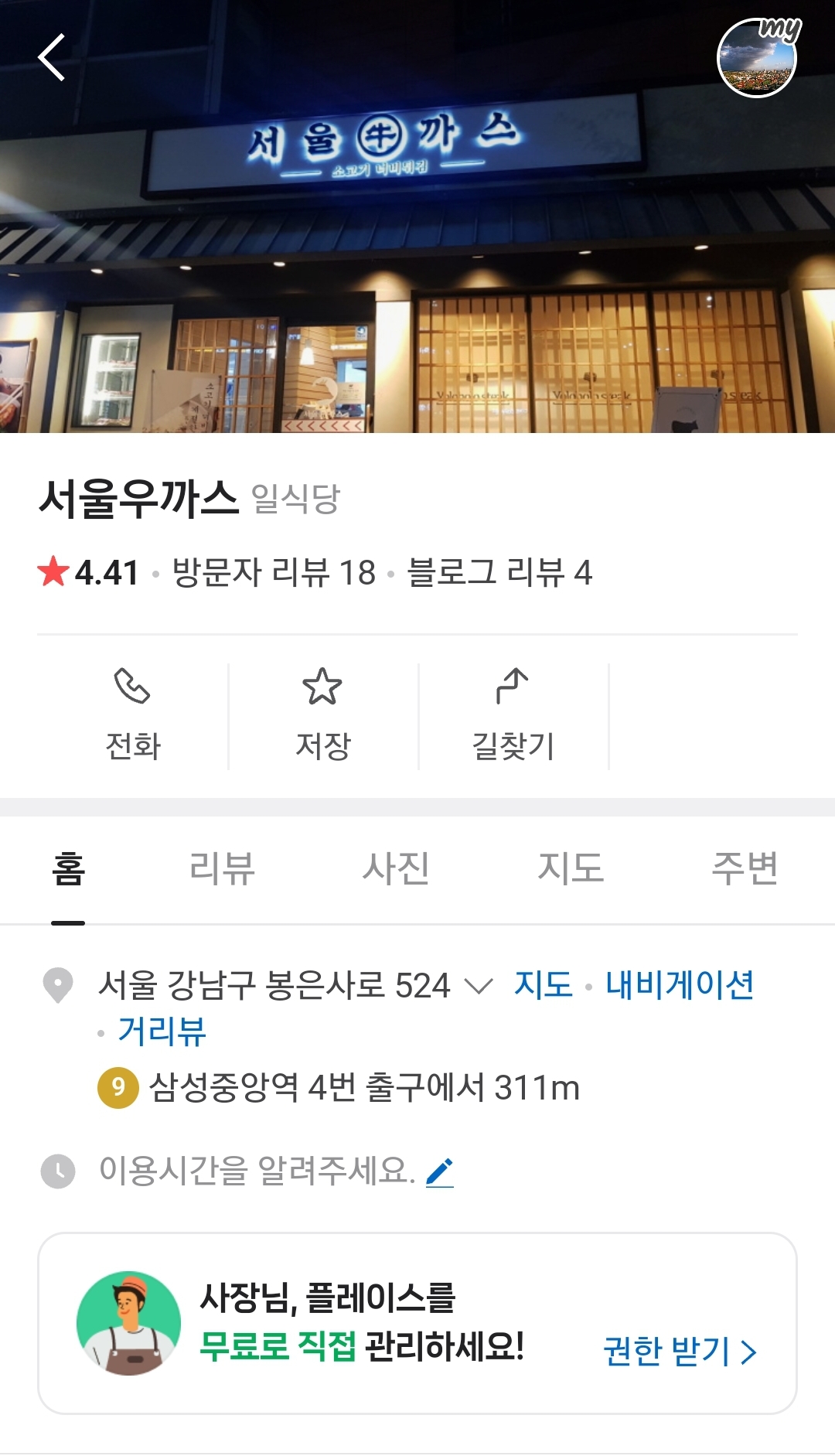Expand the address details chevron
835x1456 pixels.
(x=479, y=986)
